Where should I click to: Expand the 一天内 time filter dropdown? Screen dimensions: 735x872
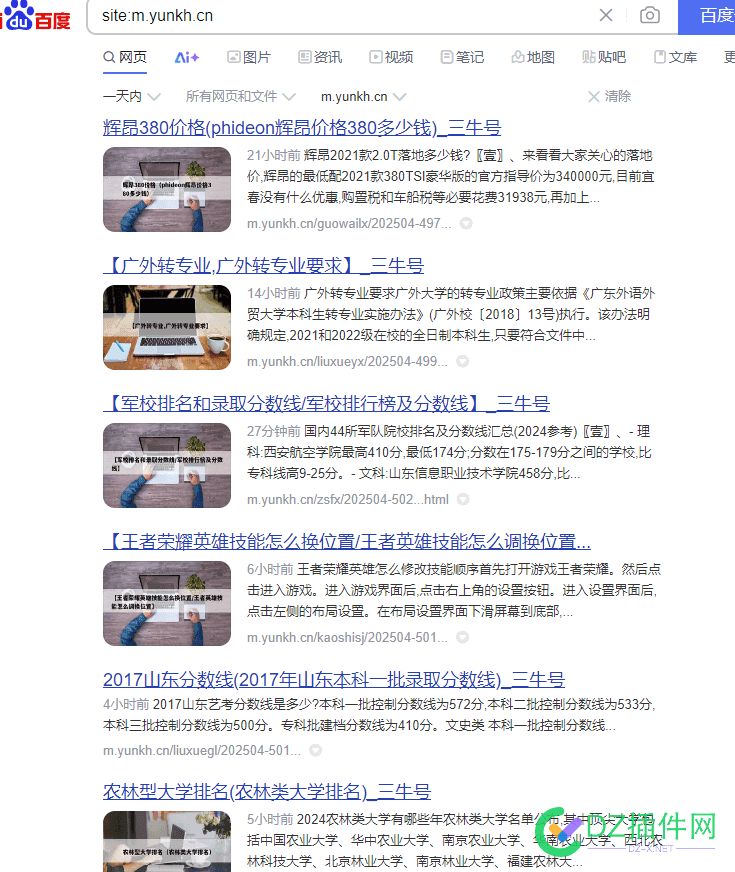click(x=136, y=97)
